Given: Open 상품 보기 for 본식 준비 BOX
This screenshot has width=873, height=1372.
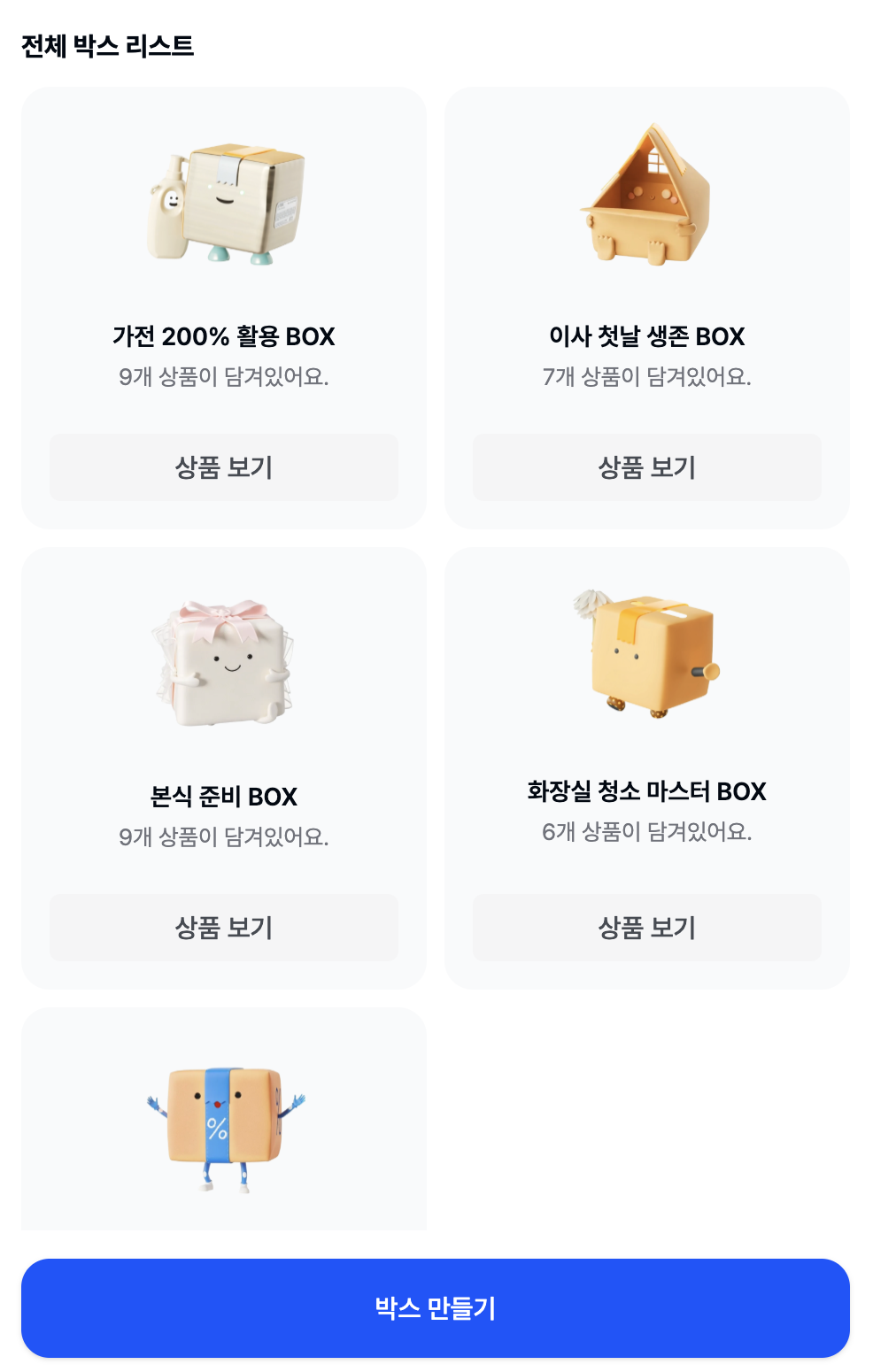Looking at the screenshot, I should [223, 928].
